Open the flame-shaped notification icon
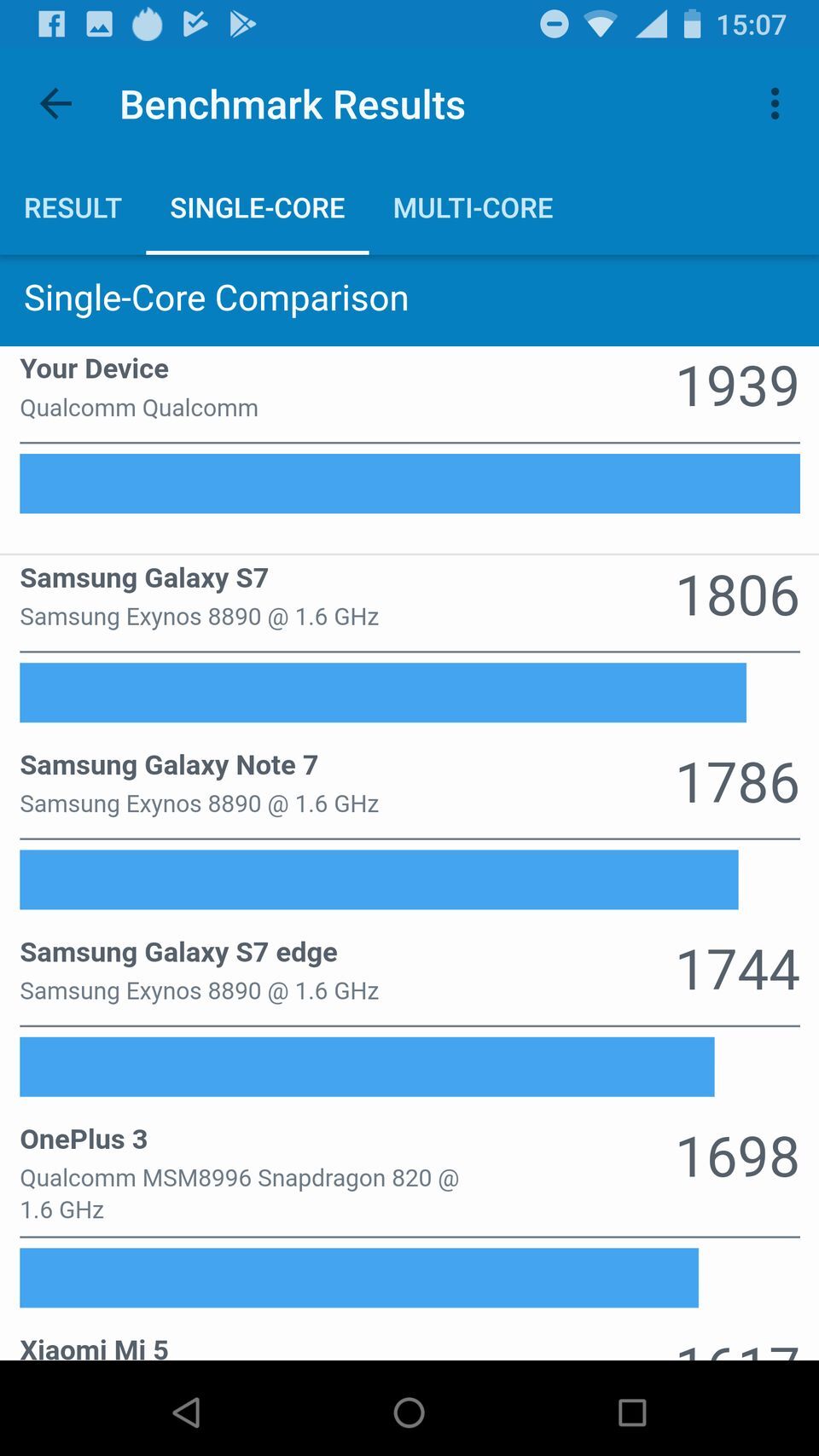Screen dimensions: 819x1456 [x=147, y=23]
